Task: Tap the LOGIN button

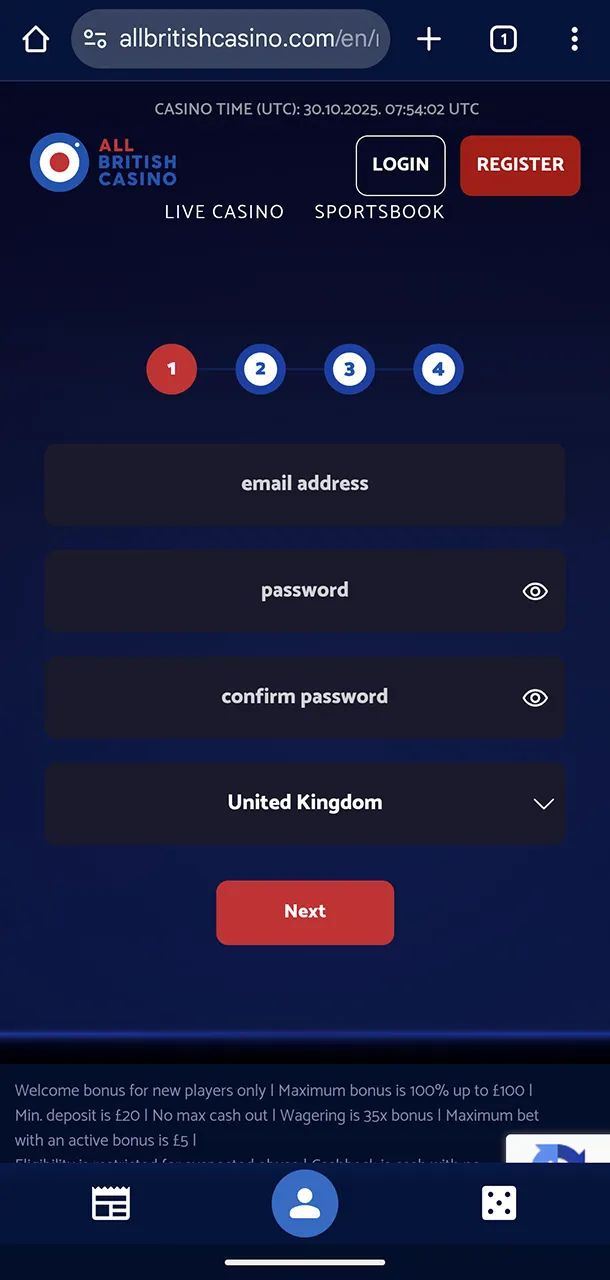Action: pyautogui.click(x=400, y=165)
